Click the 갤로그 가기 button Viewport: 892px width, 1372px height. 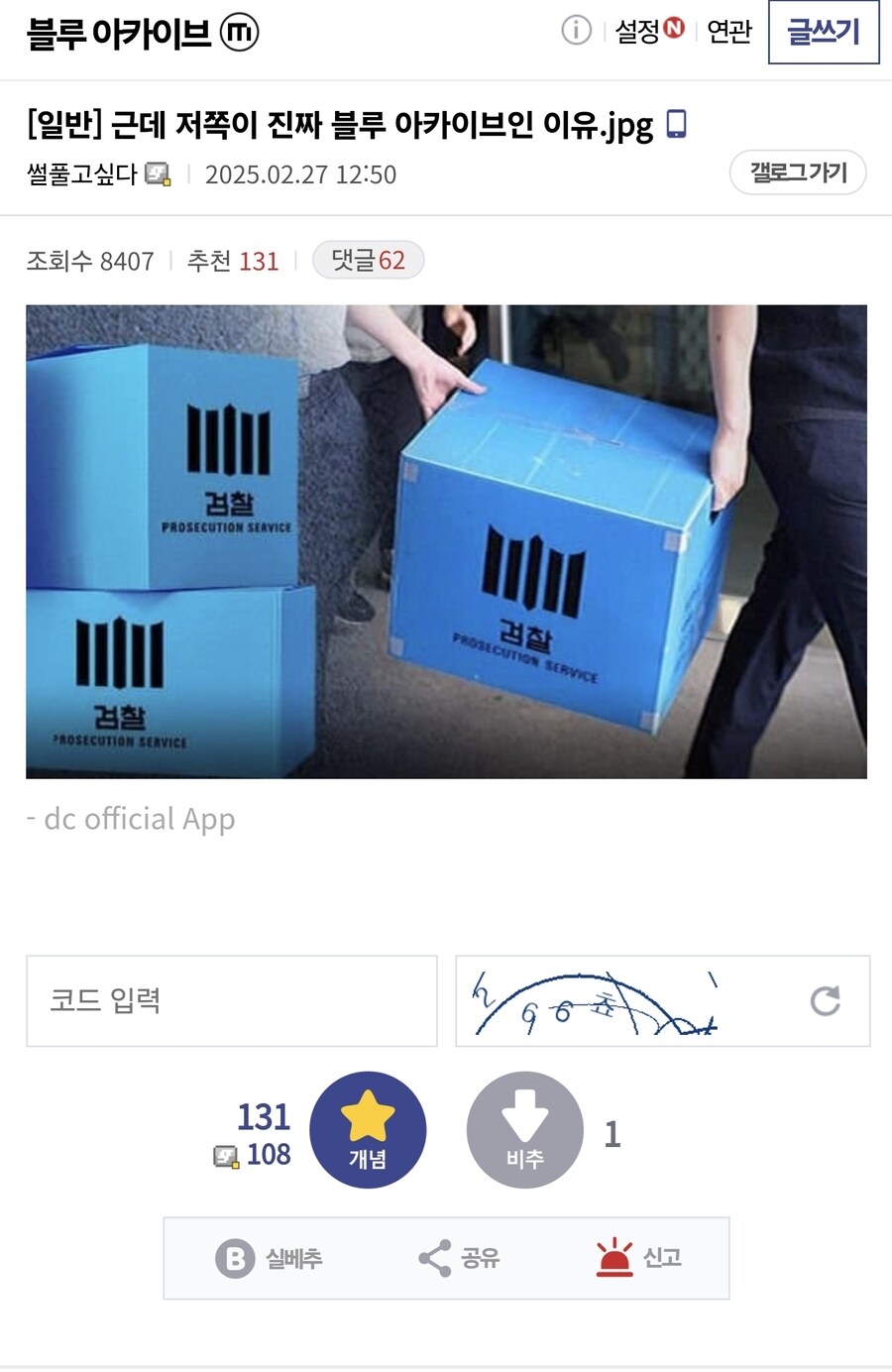click(797, 171)
